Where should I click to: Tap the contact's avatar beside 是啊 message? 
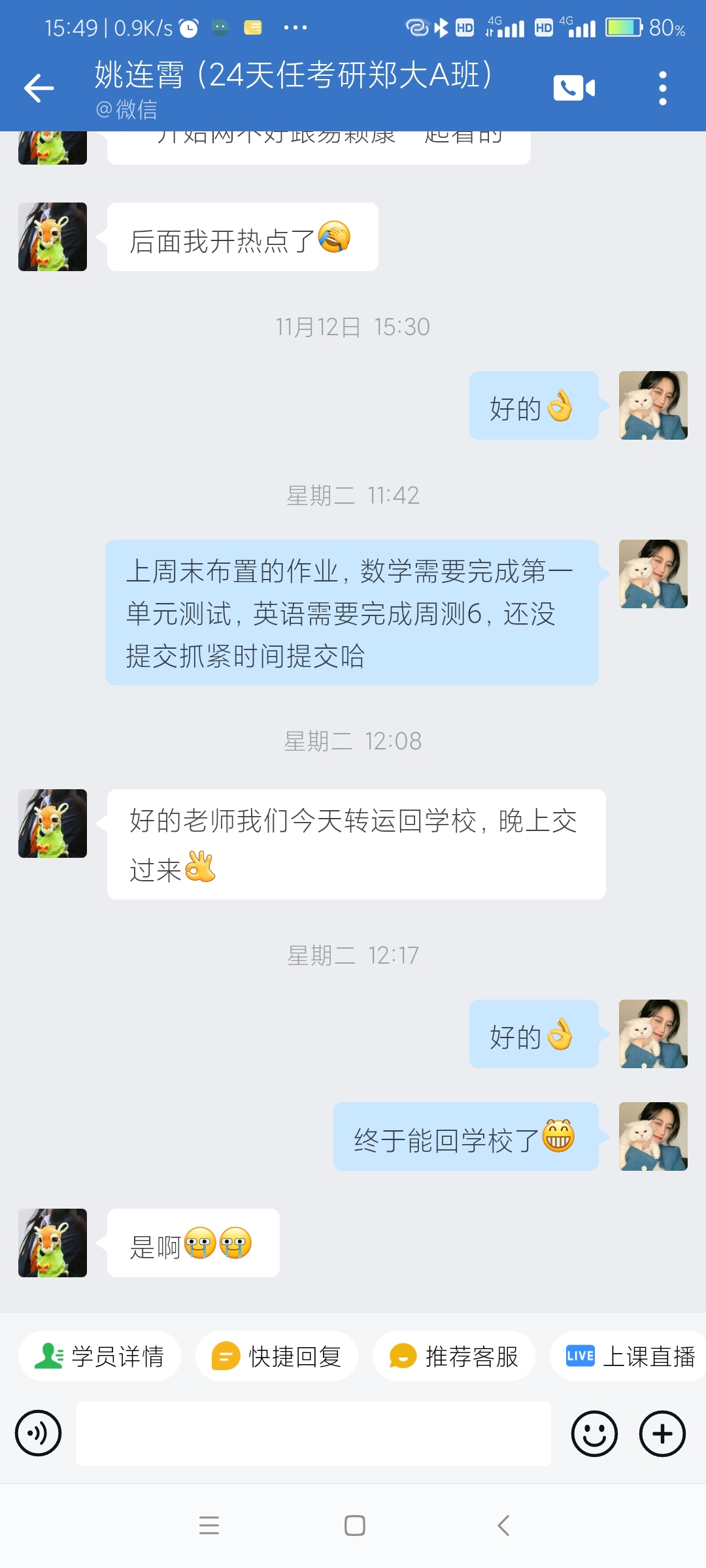pyautogui.click(x=52, y=1243)
